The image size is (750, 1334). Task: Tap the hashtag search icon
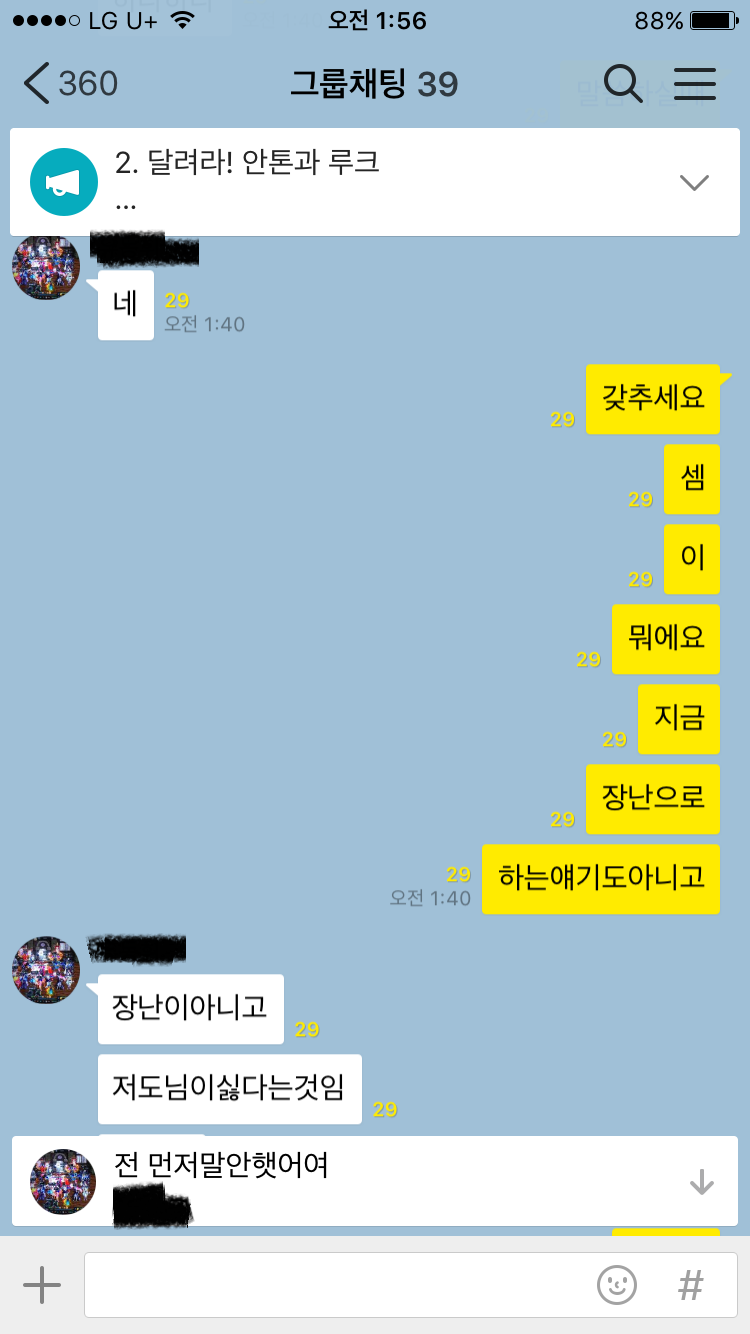690,1284
